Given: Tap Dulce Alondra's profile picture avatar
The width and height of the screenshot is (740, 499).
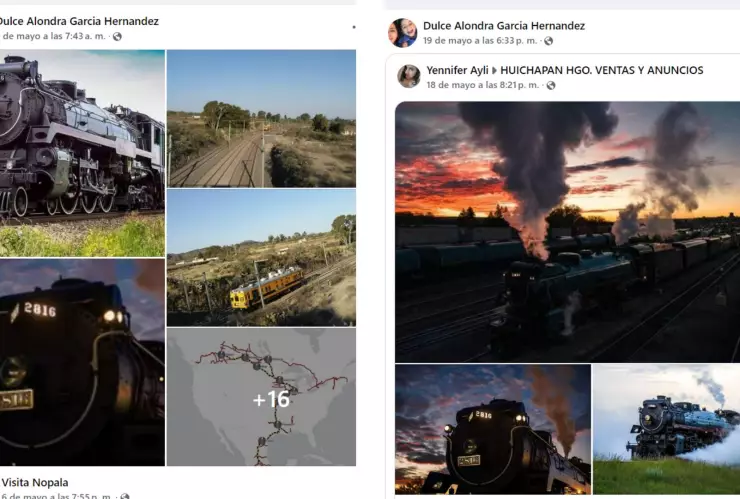Looking at the screenshot, I should pos(403,33).
